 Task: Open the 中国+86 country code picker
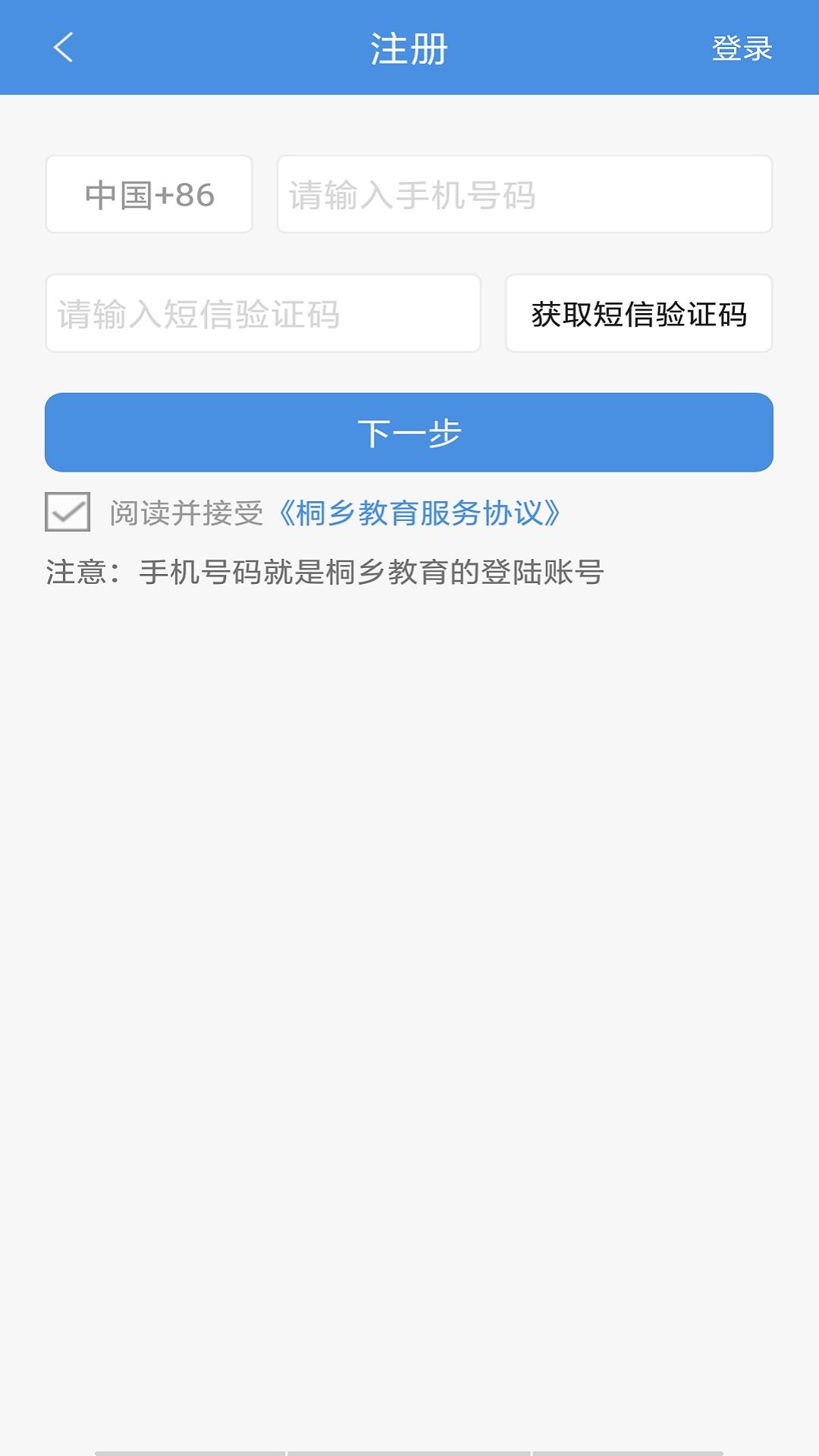coord(149,195)
